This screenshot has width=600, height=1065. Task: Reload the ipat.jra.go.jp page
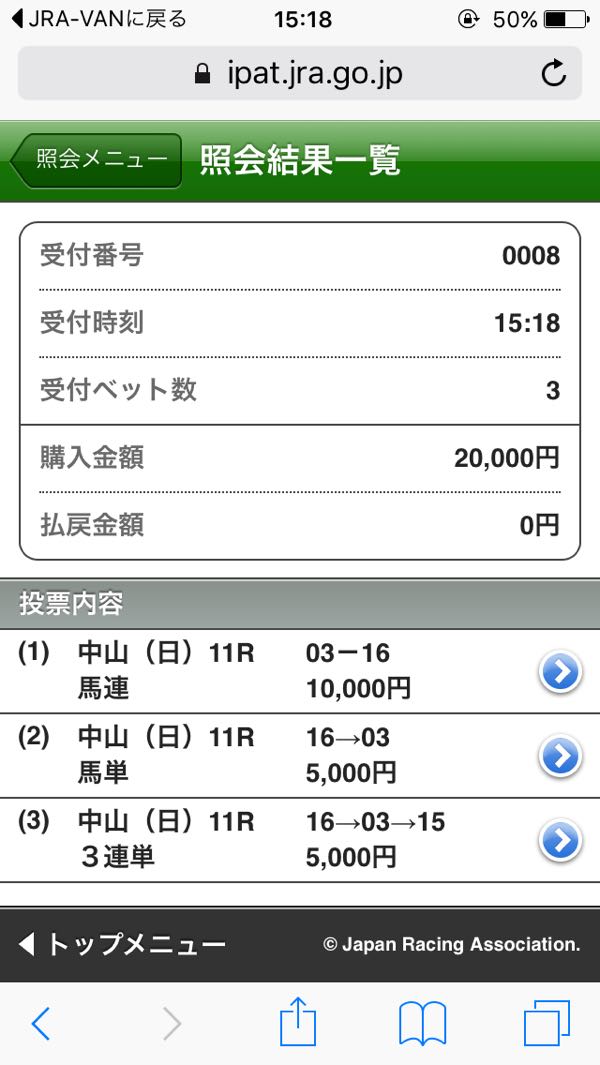(552, 73)
